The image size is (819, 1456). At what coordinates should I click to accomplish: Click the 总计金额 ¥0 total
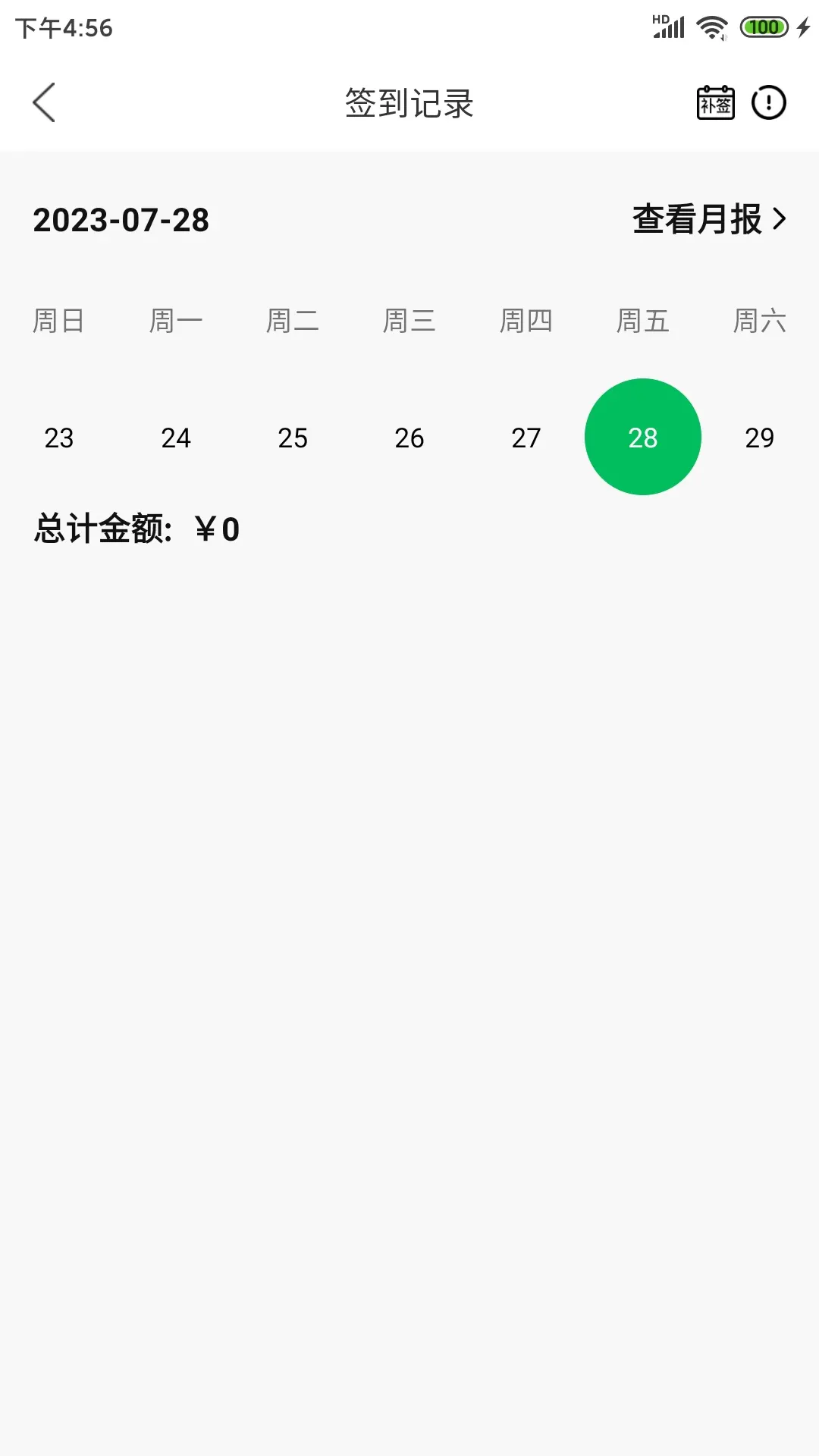(136, 529)
